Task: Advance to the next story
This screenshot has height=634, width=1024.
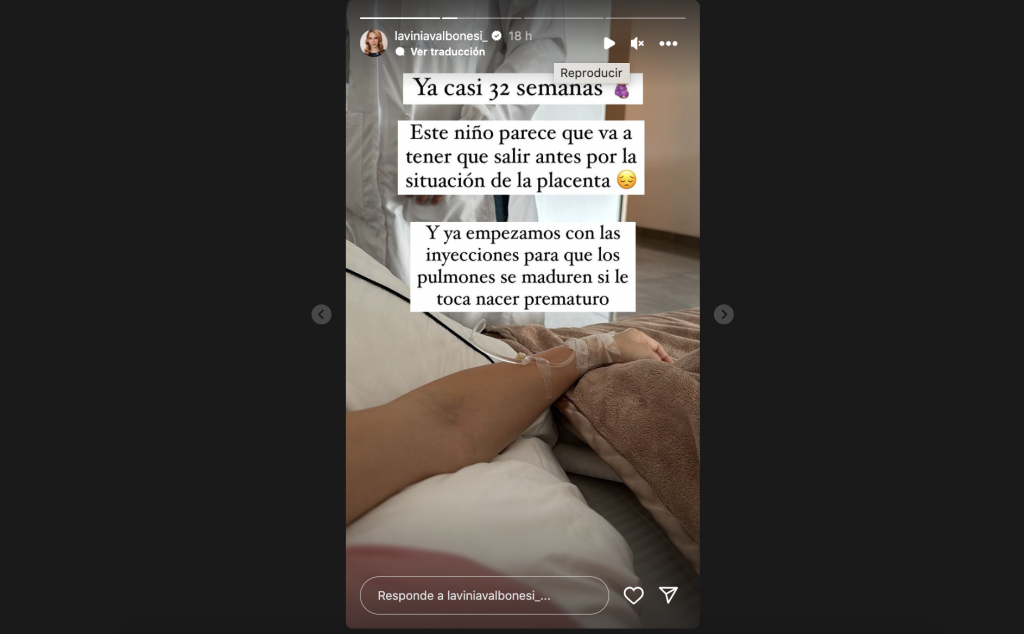Action: 724,314
